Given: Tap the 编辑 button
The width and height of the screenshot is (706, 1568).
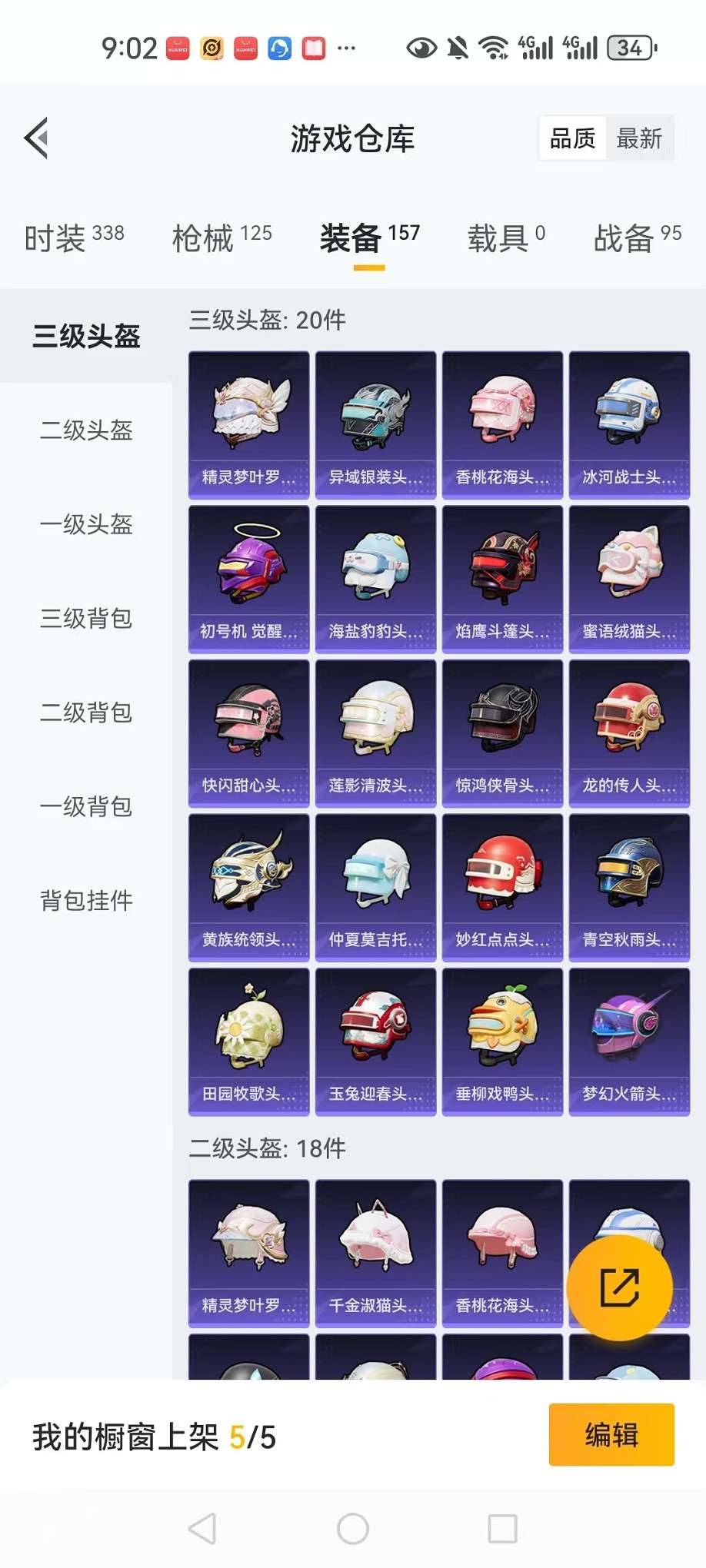Looking at the screenshot, I should 611,1434.
